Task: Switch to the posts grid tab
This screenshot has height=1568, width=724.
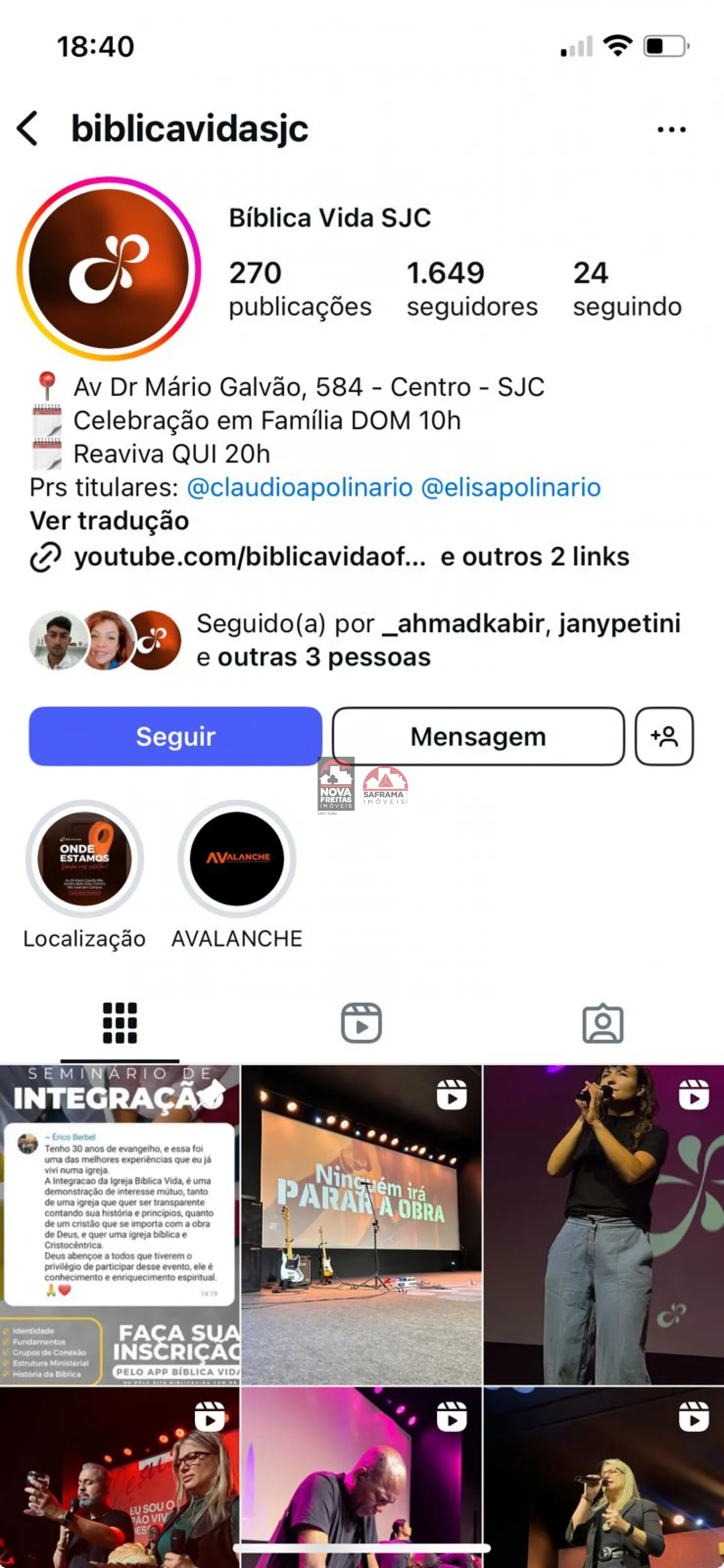Action: tap(120, 1023)
